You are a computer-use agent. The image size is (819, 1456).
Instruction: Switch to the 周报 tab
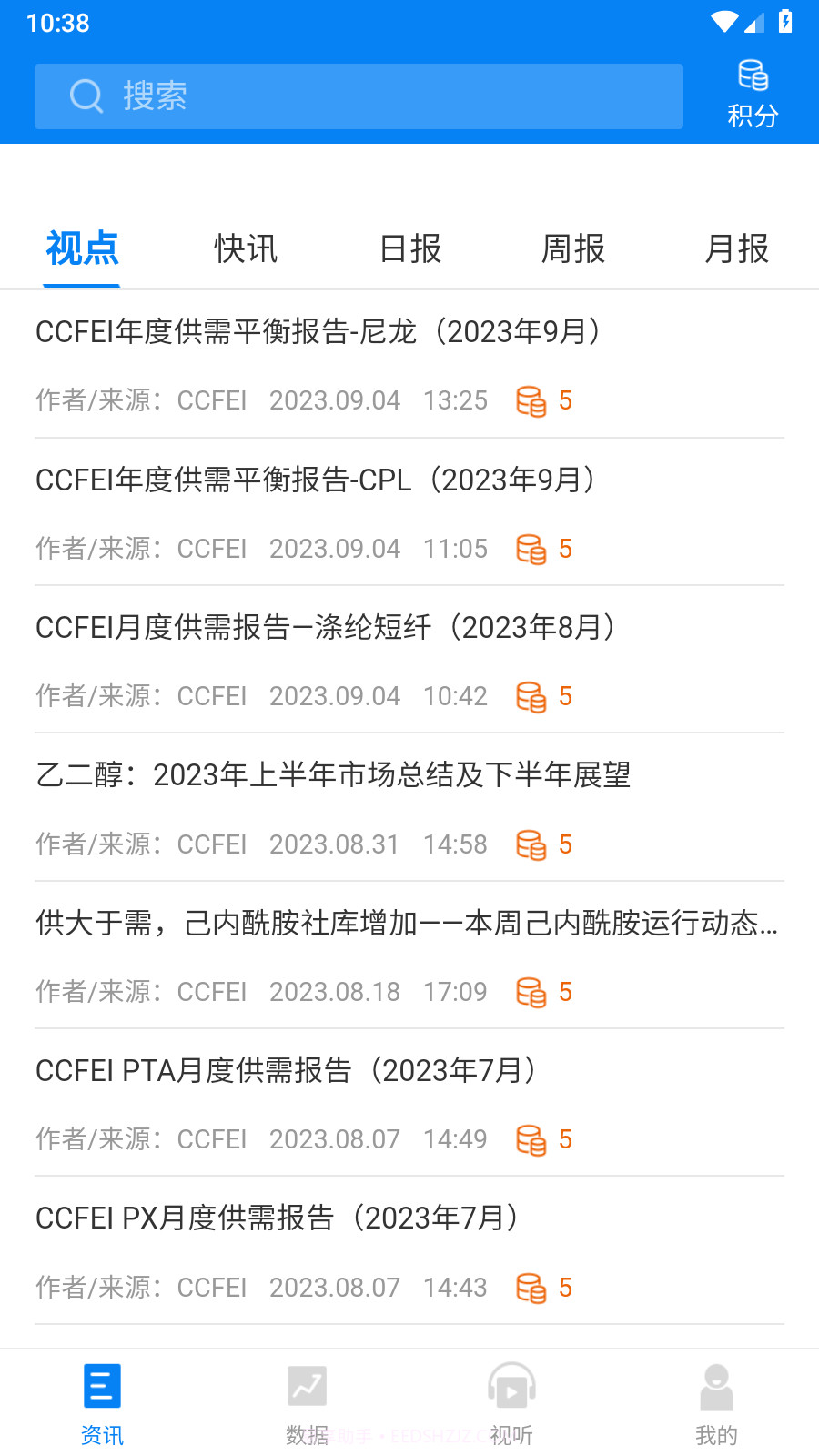[572, 248]
